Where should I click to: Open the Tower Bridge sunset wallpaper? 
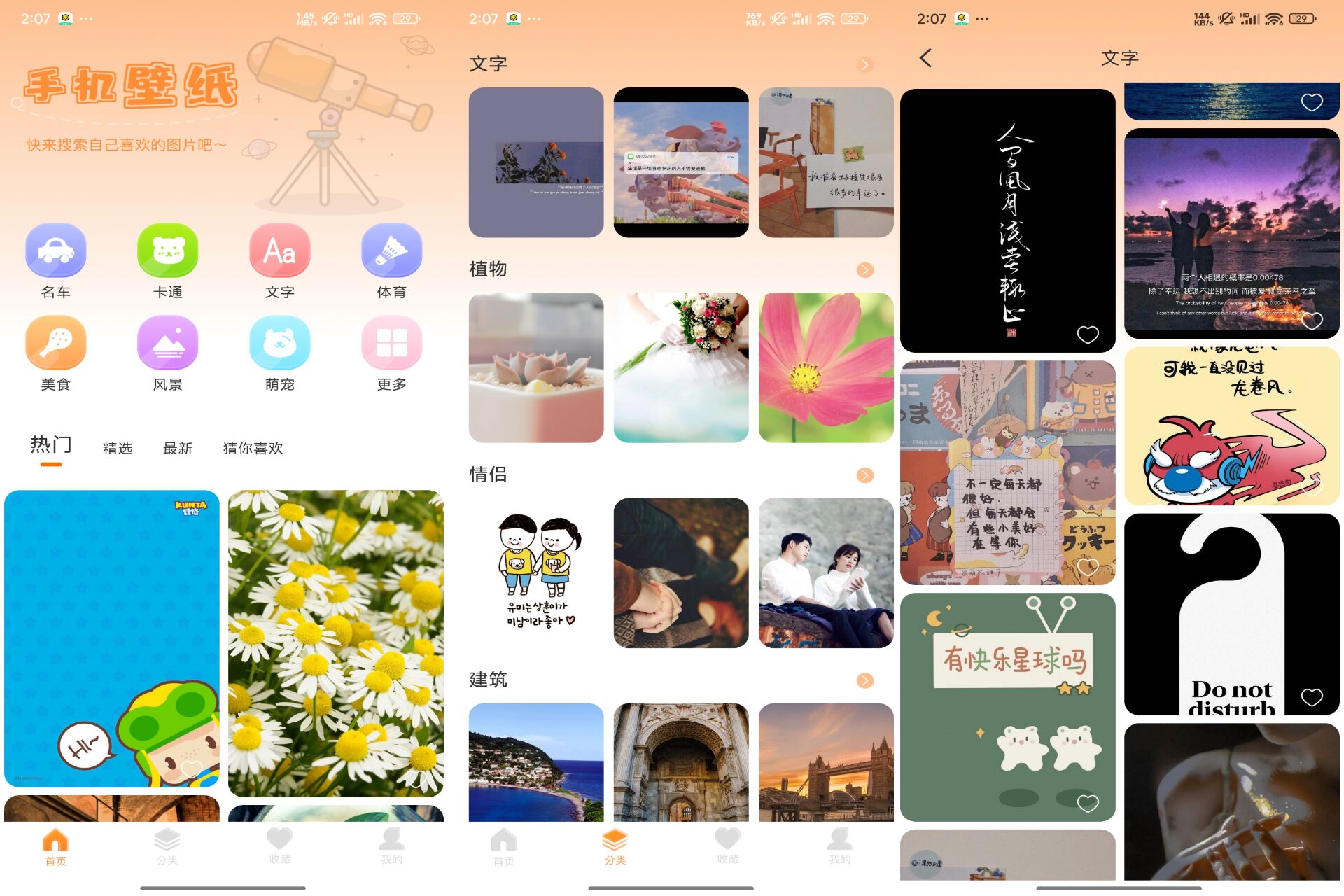826,762
